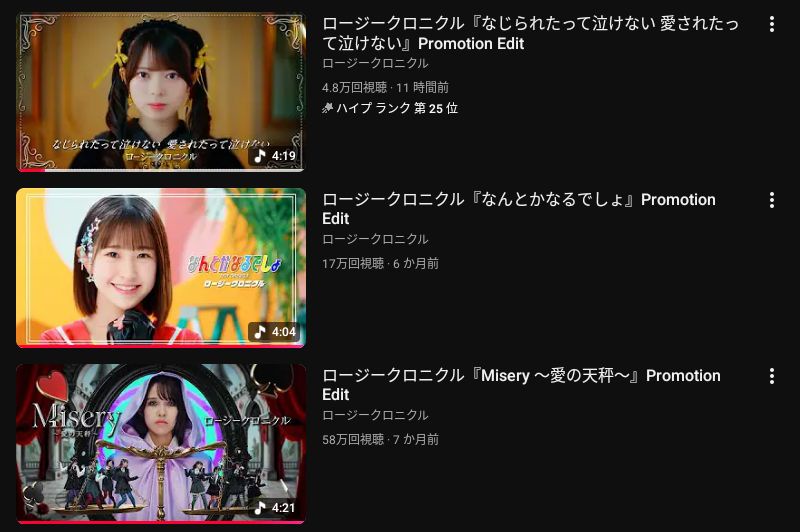Screen dimensions: 800x532
Task: Open the video title Misery ～愛の天秤～ Promotion Edit
Action: 521,385
